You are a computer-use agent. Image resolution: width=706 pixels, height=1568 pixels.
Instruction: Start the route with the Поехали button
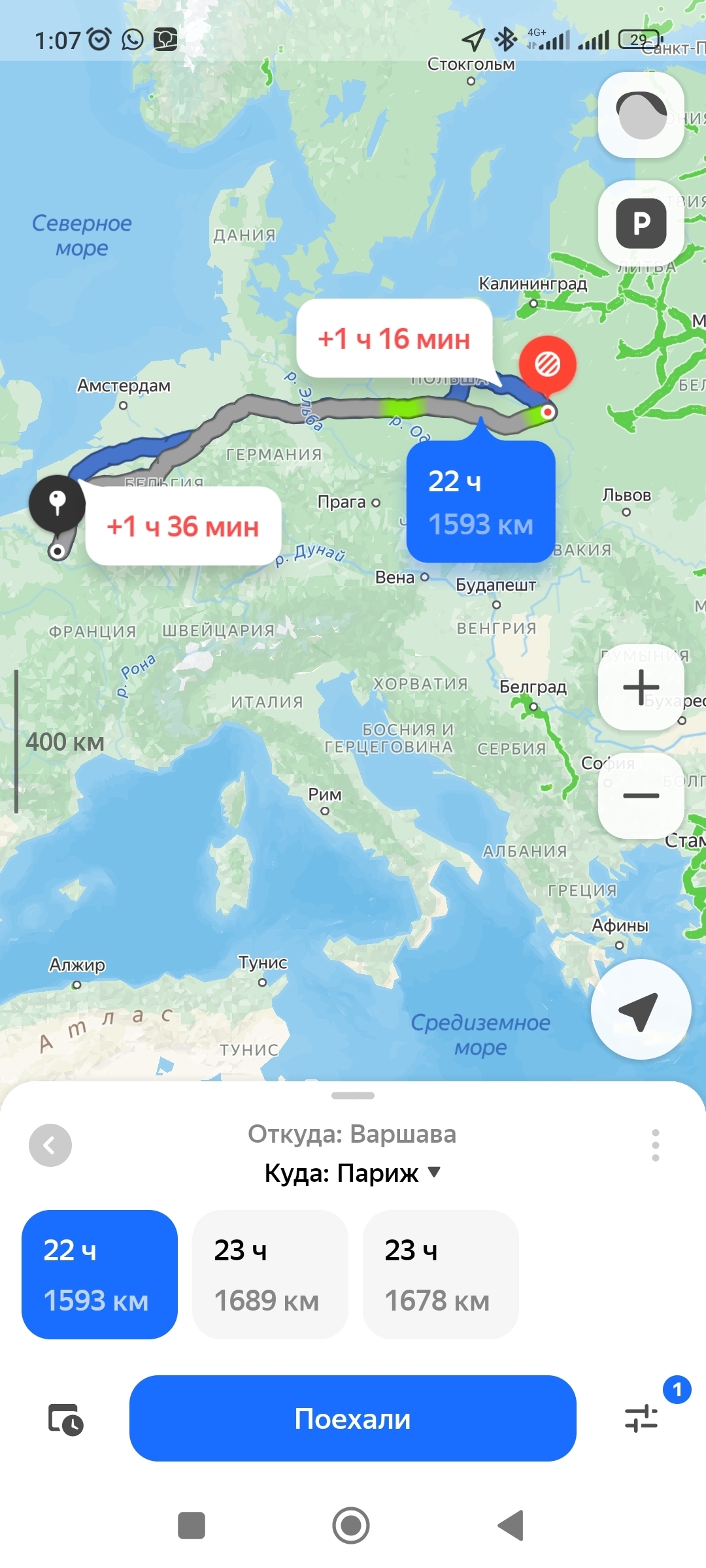pos(352,1418)
